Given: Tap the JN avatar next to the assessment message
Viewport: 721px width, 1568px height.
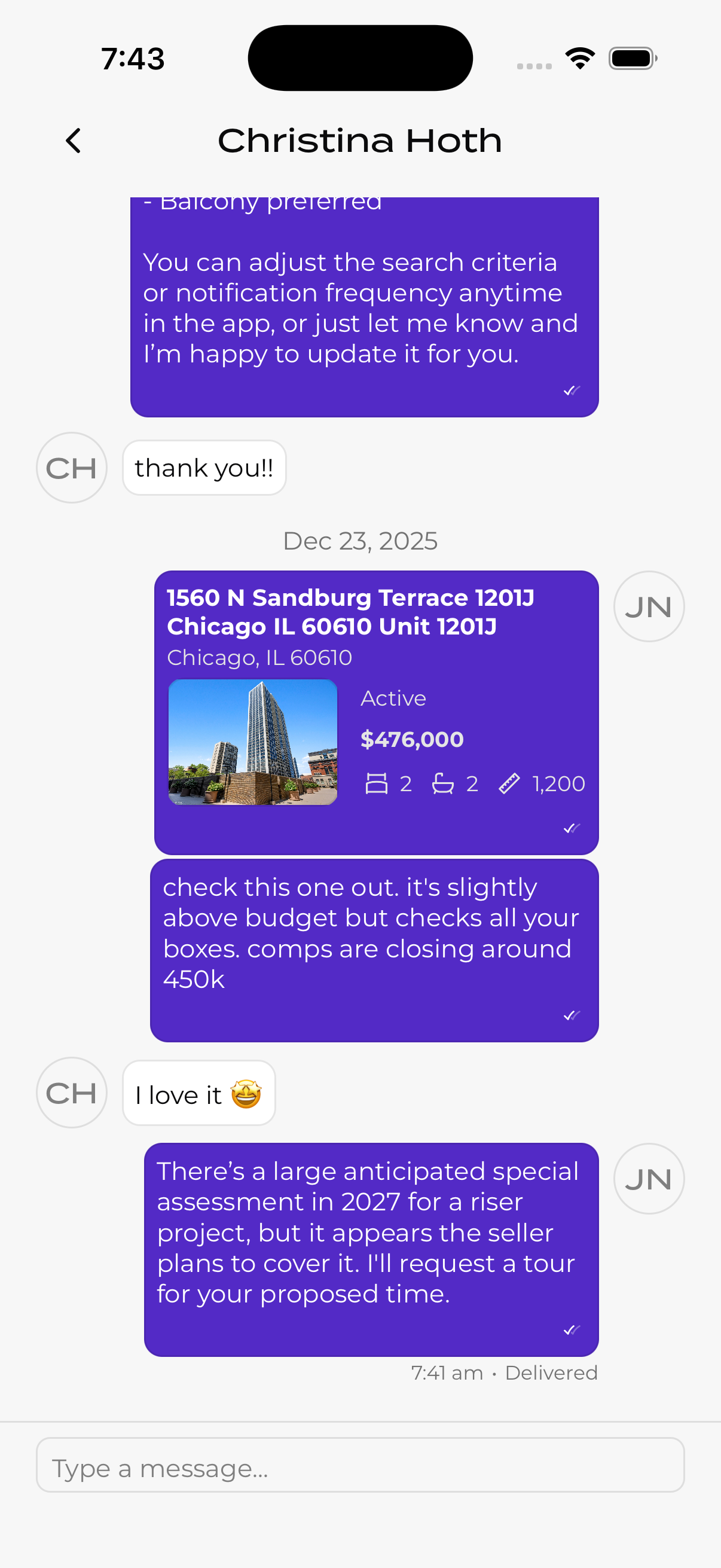Looking at the screenshot, I should [x=649, y=1179].
